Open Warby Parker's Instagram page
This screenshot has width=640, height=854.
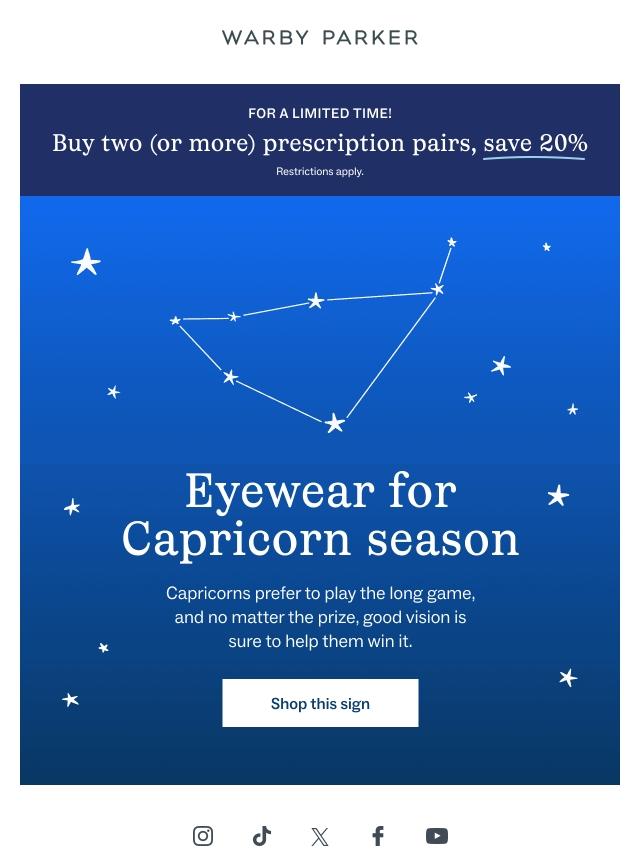pyautogui.click(x=203, y=836)
